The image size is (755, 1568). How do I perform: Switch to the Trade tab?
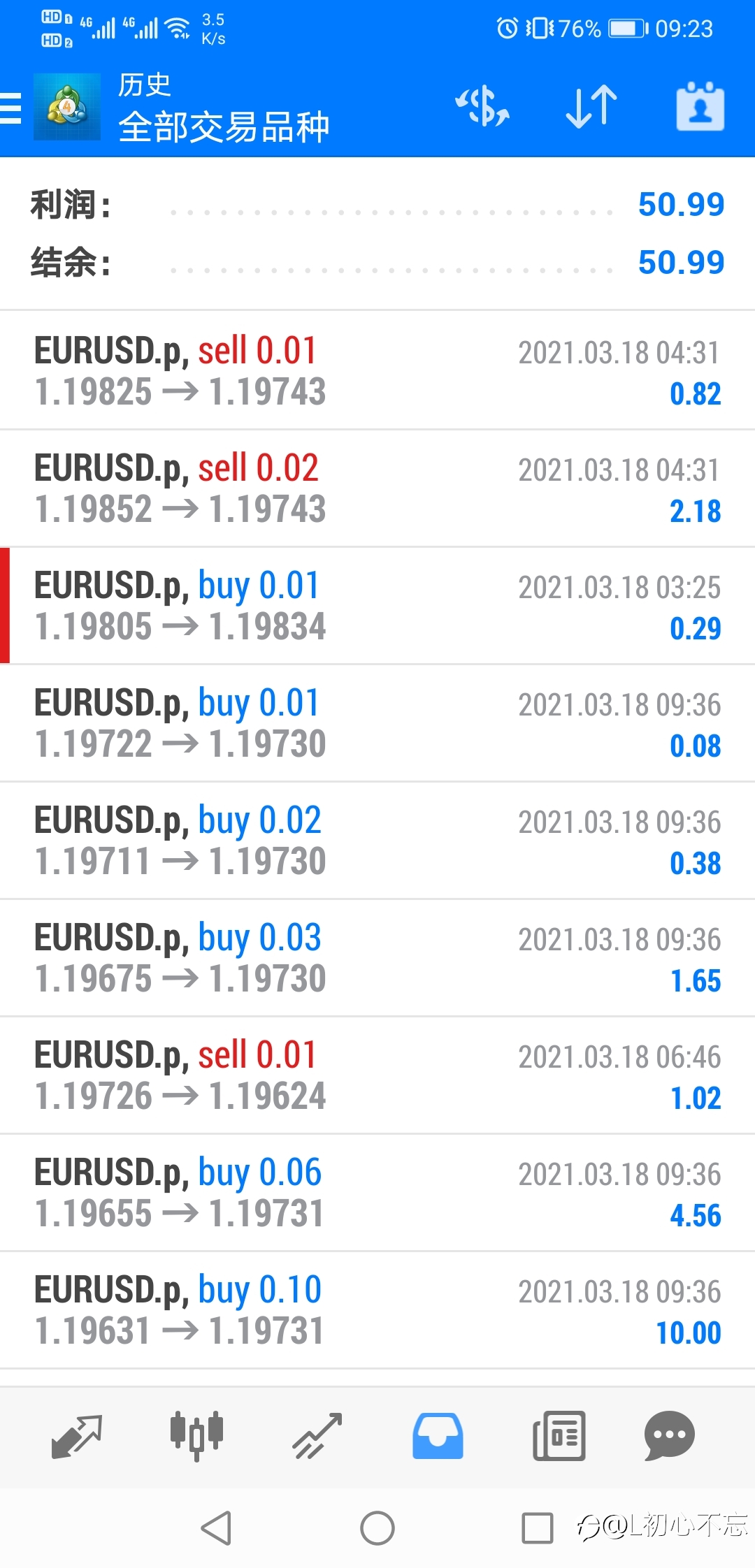pyautogui.click(x=317, y=1436)
